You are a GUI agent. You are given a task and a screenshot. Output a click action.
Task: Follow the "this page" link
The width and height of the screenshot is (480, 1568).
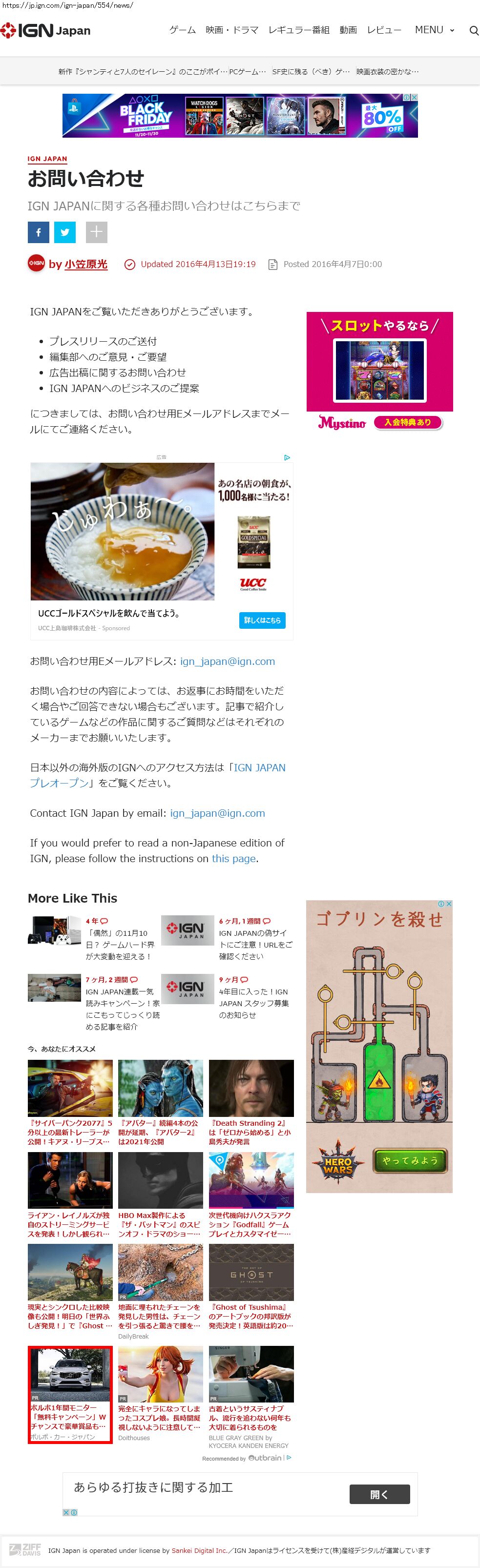pos(233,858)
